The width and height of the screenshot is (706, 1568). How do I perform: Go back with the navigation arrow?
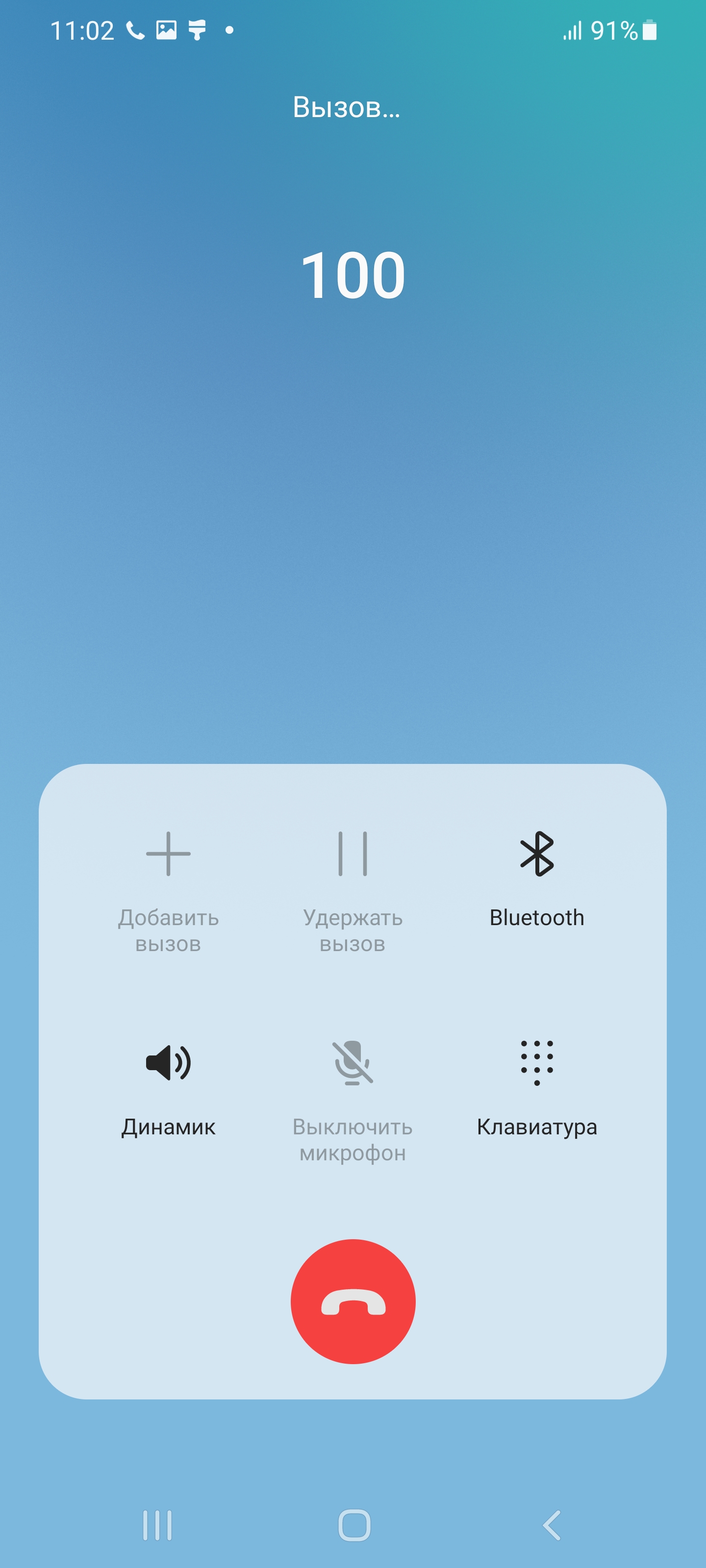pos(551,1525)
